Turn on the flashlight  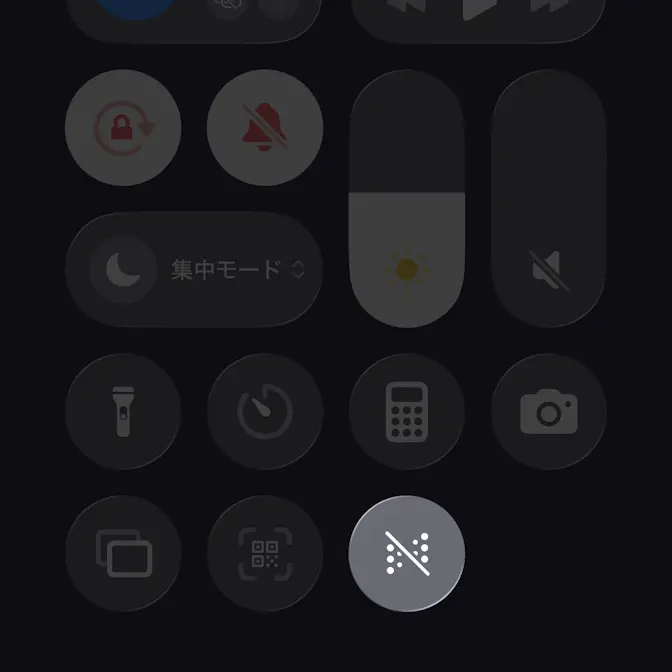[123, 411]
